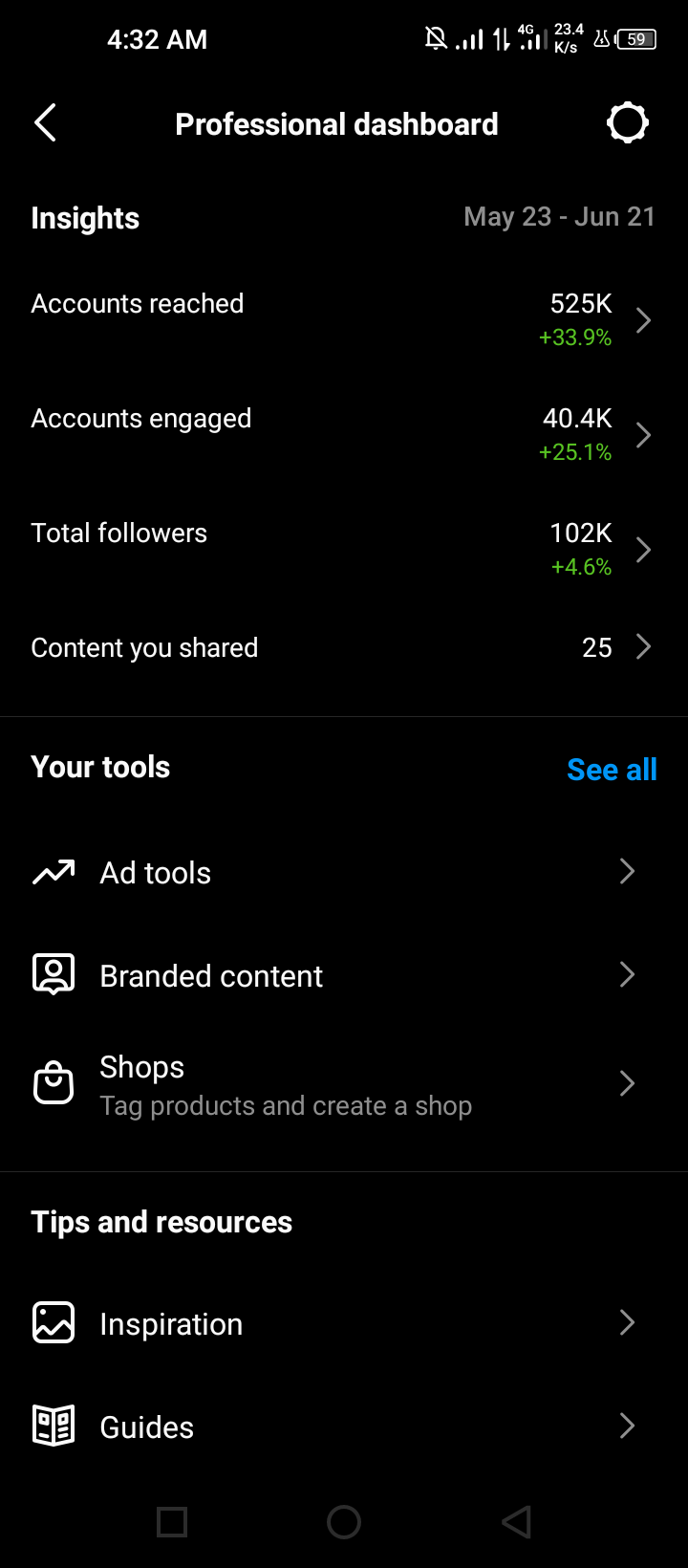Open Accounts reached insights

(x=344, y=320)
